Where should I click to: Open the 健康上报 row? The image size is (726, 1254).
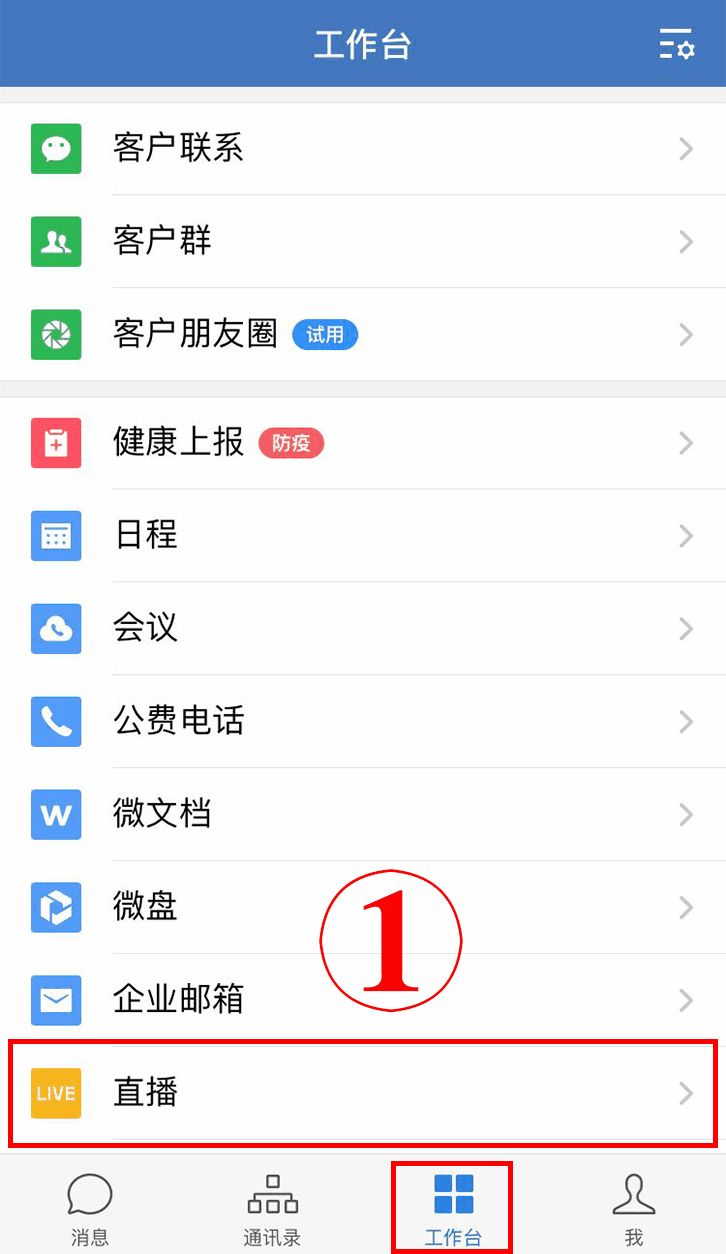click(363, 443)
